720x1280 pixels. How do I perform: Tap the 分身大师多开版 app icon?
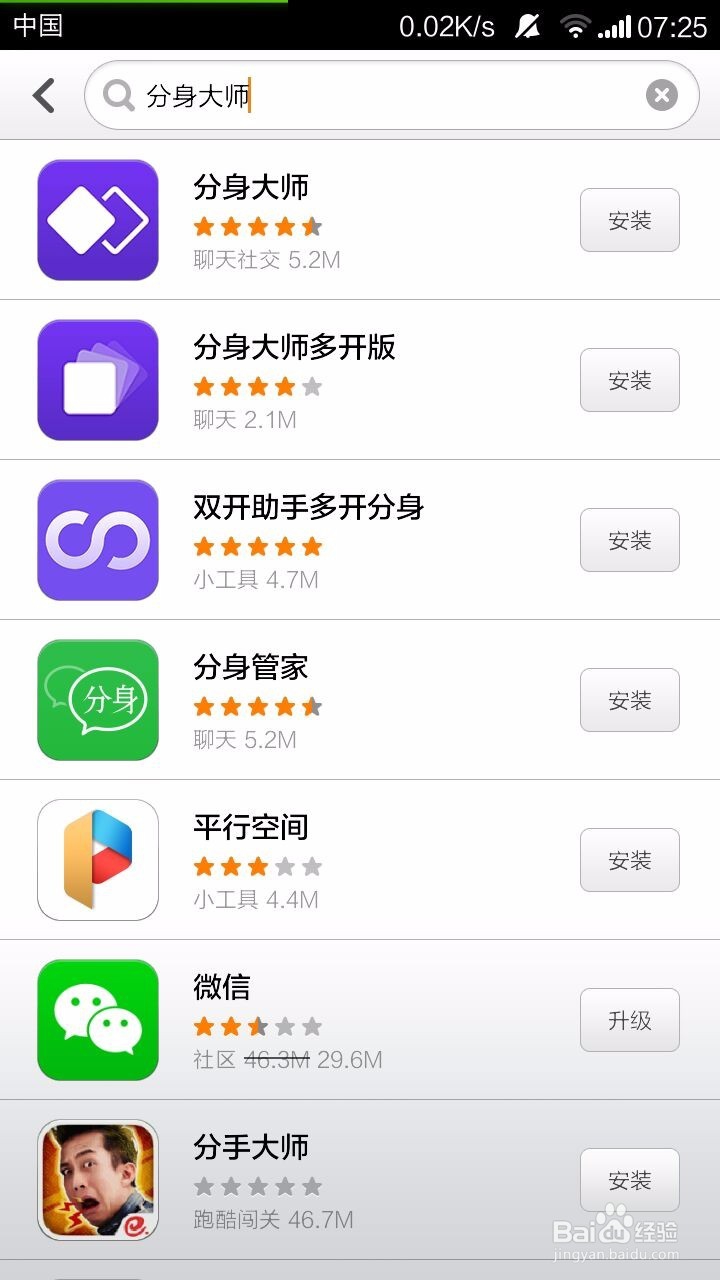tap(97, 380)
